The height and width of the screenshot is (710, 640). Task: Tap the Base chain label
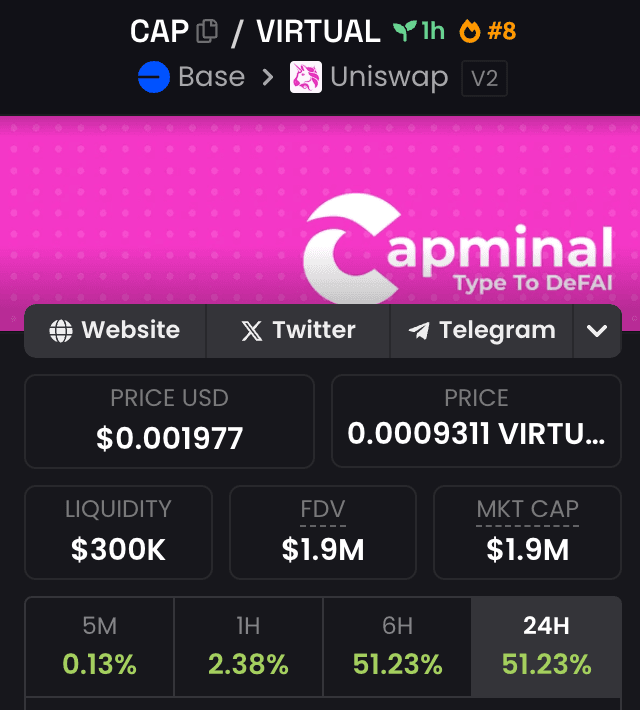[193, 78]
